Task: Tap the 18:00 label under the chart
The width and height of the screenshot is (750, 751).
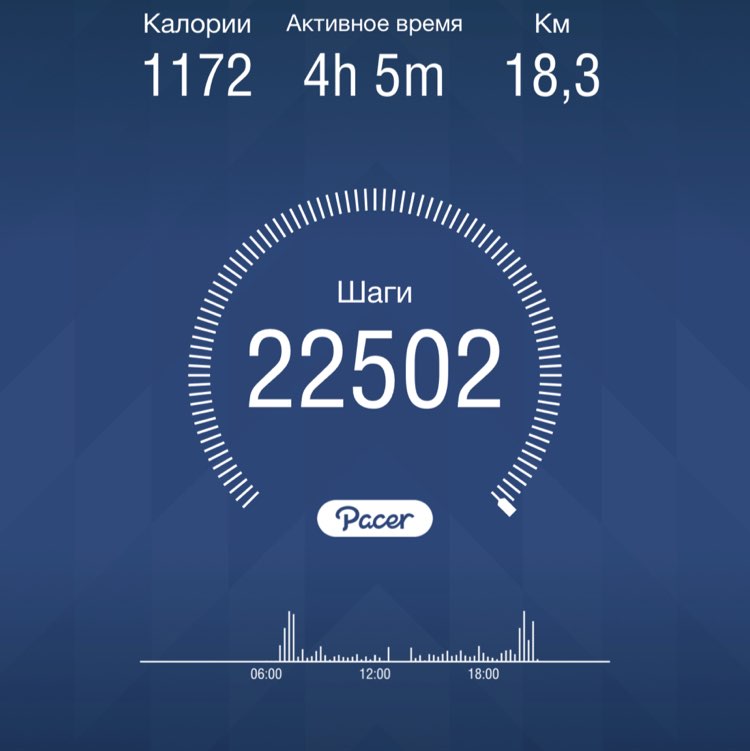Action: (x=483, y=674)
